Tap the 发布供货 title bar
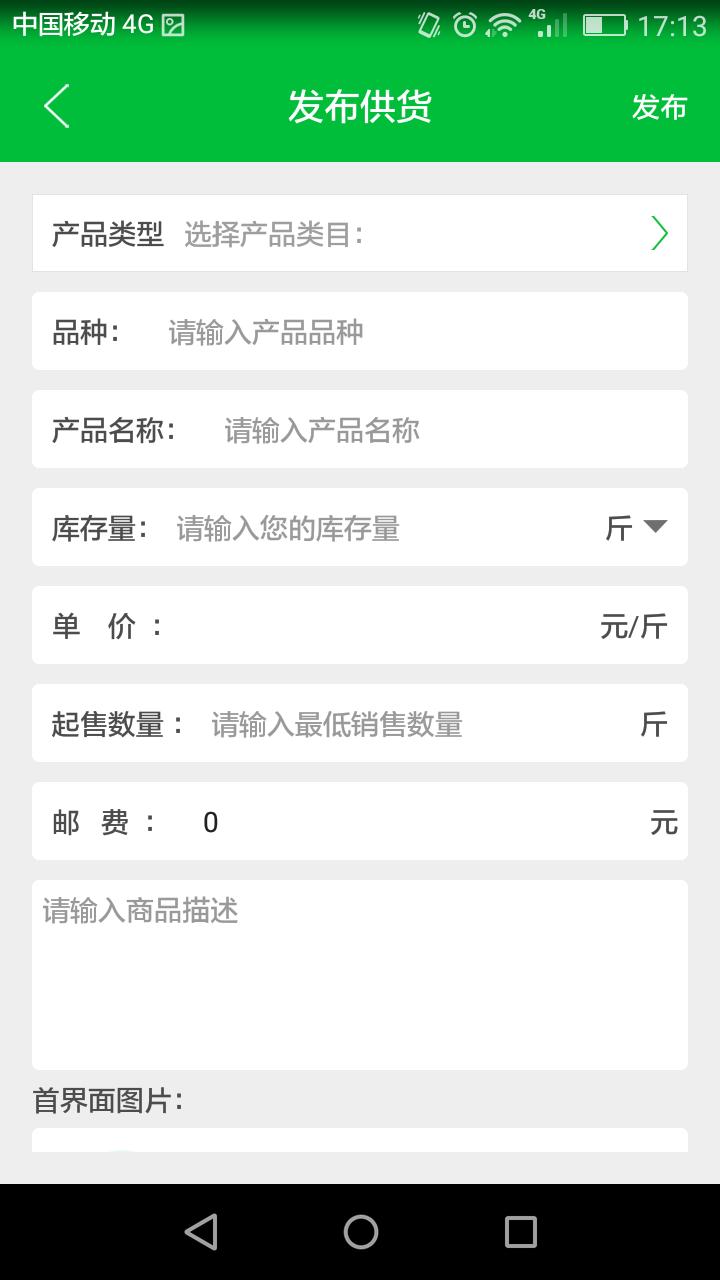 (x=360, y=107)
